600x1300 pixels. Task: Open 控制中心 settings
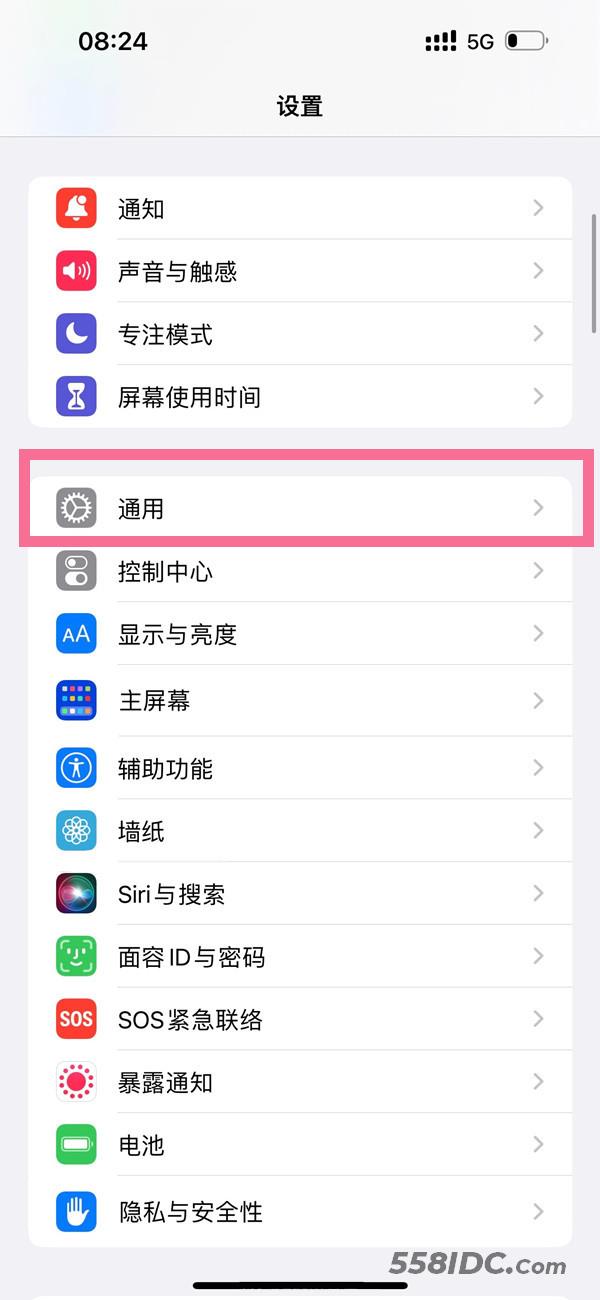[x=300, y=571]
